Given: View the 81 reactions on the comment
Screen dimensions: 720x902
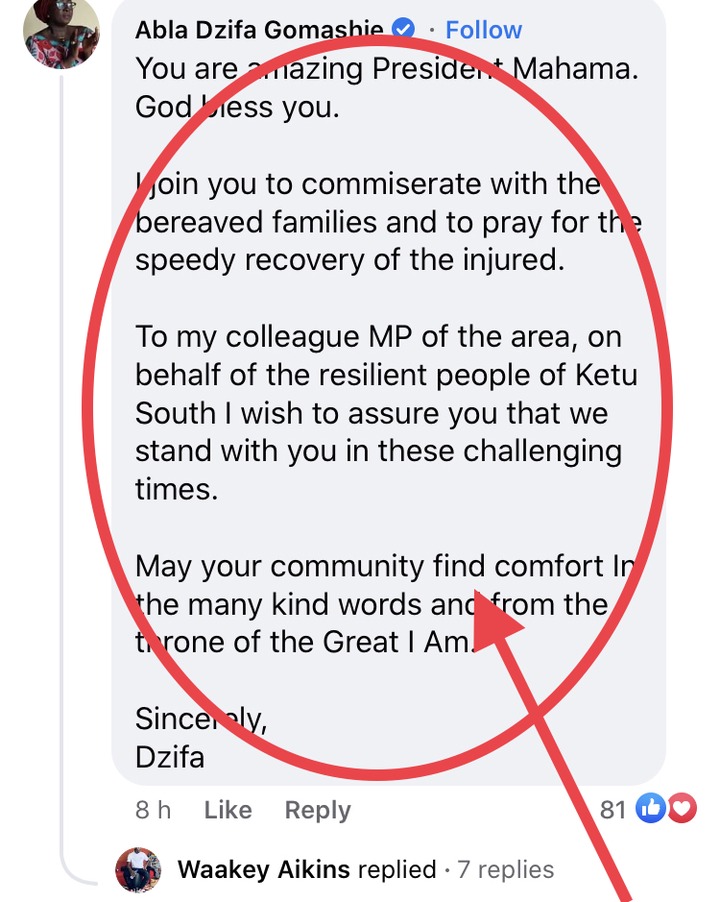Looking at the screenshot, I should 648,809.
